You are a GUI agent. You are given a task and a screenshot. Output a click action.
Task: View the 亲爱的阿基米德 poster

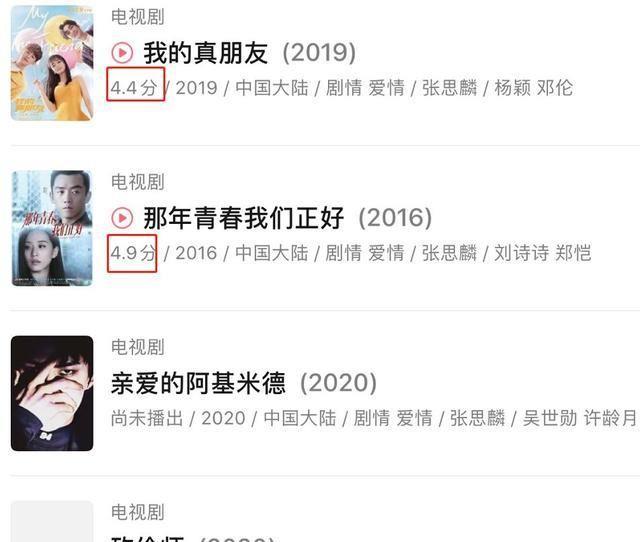[x=52, y=393]
